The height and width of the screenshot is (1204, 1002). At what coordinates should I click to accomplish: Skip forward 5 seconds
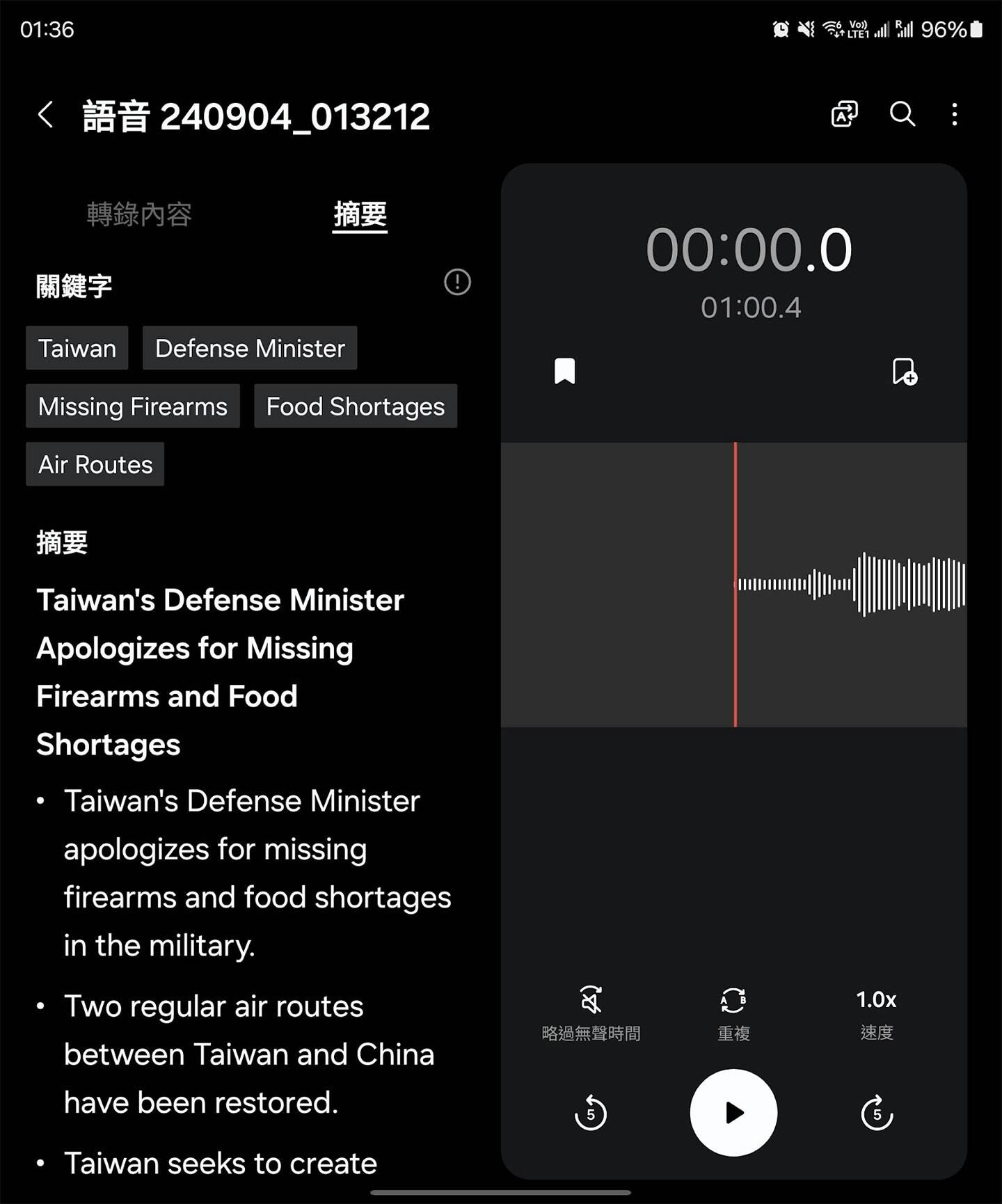(877, 1112)
